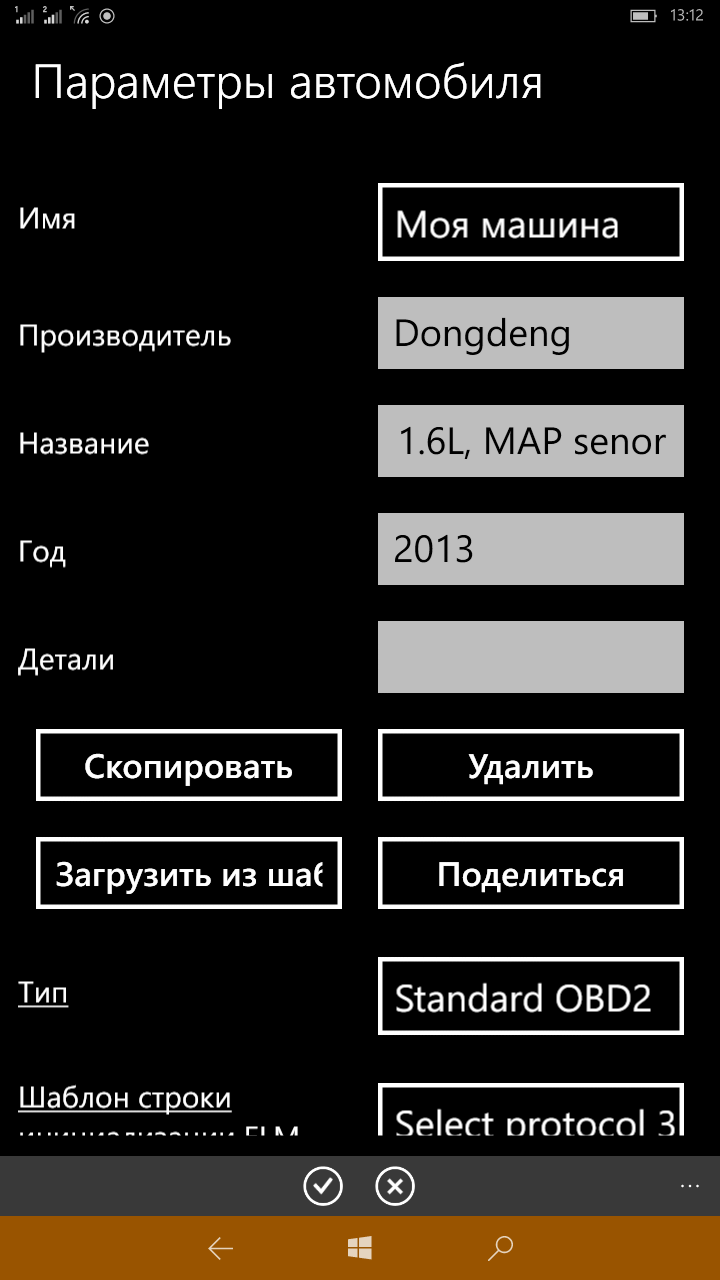Image resolution: width=720 pixels, height=1280 pixels.
Task: Change the year field showing 2013
Action: coord(531,549)
